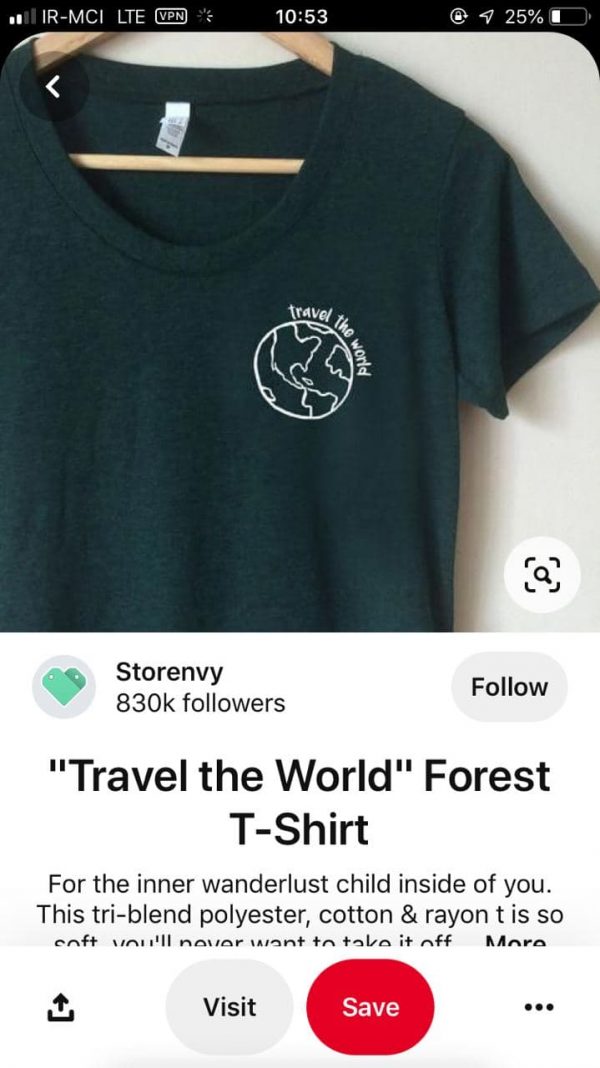
Task: Go back using the top-left arrow
Action: [53, 86]
